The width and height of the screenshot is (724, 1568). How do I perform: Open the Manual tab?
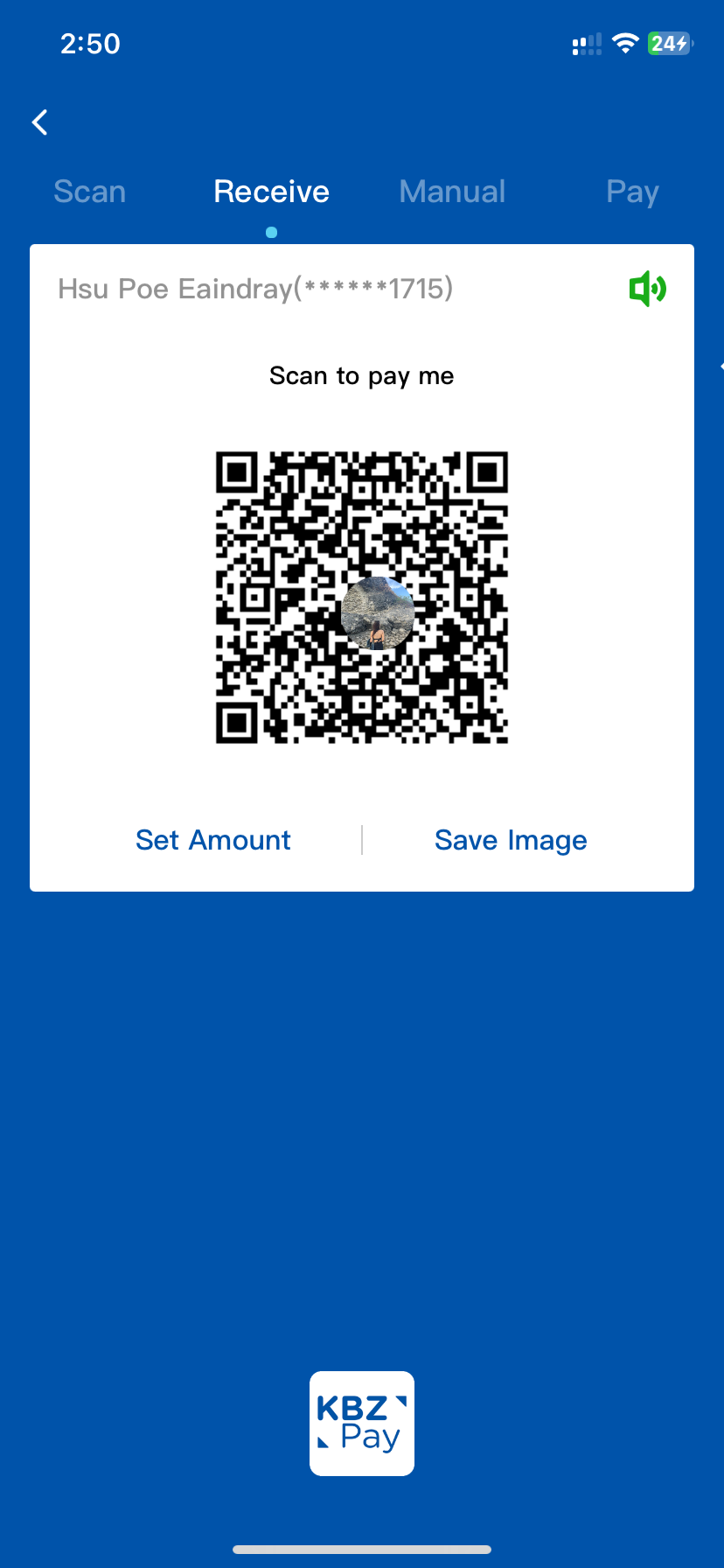click(x=452, y=192)
